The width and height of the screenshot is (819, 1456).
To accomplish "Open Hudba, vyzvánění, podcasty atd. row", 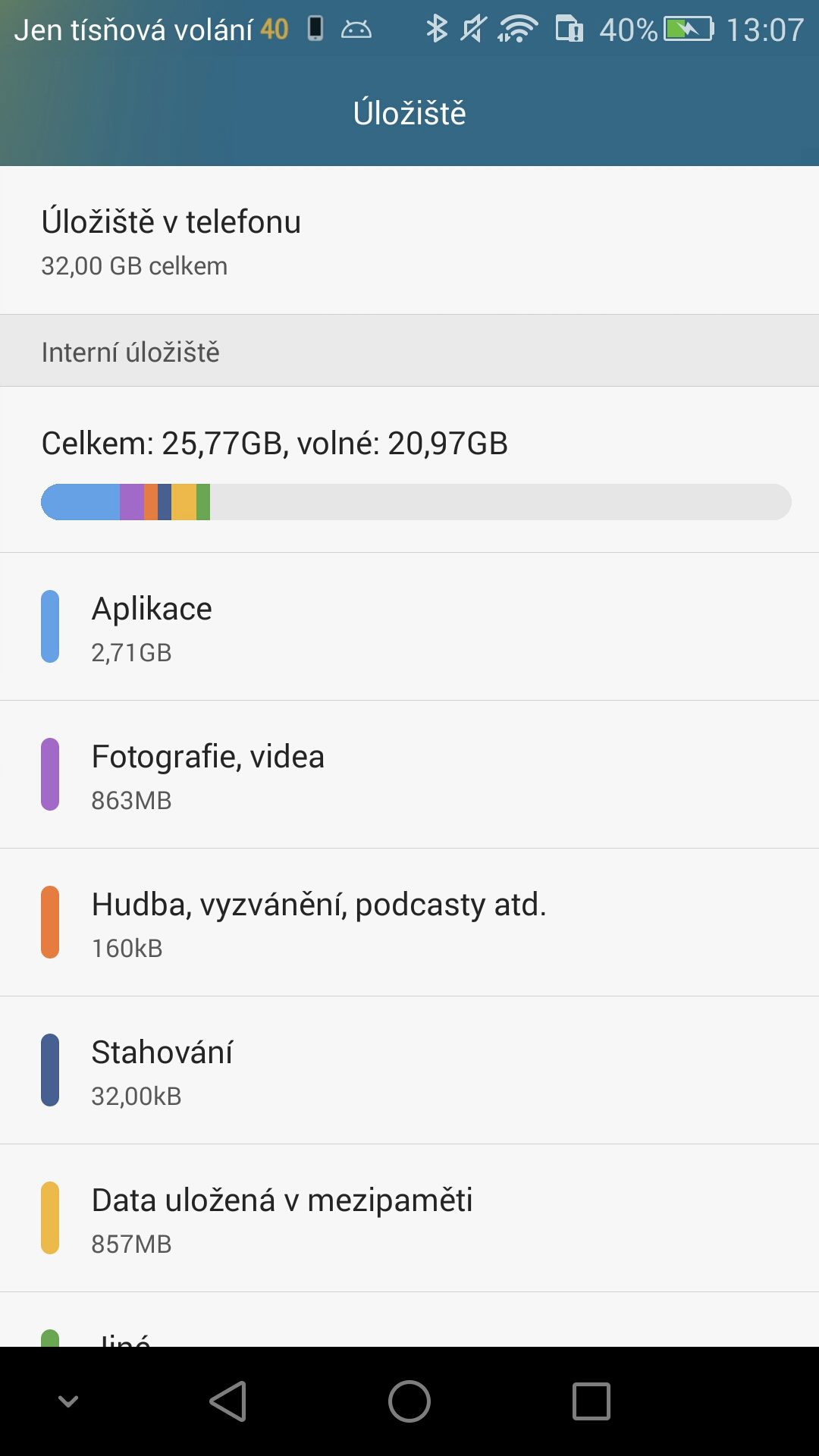I will point(409,922).
